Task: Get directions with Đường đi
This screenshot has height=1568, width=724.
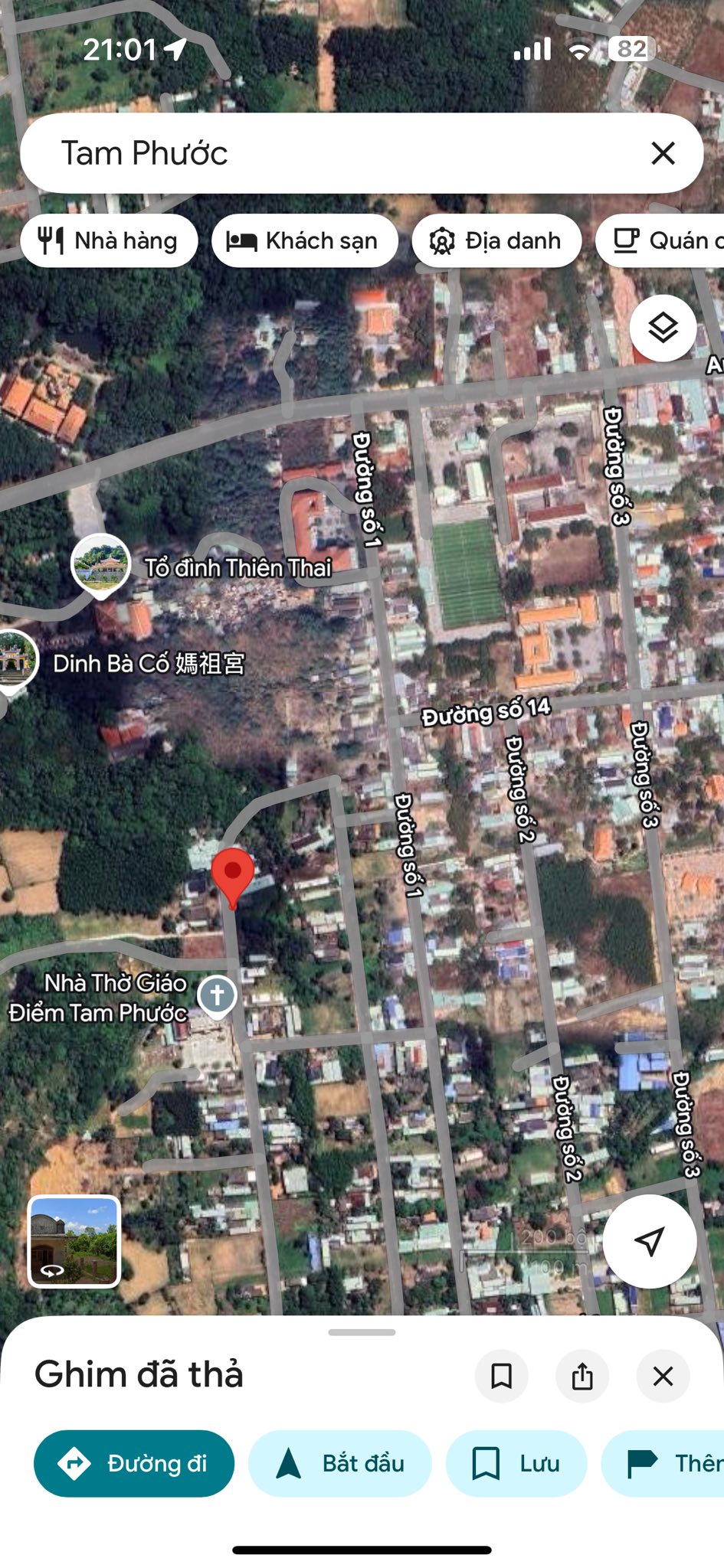Action: tap(134, 1463)
